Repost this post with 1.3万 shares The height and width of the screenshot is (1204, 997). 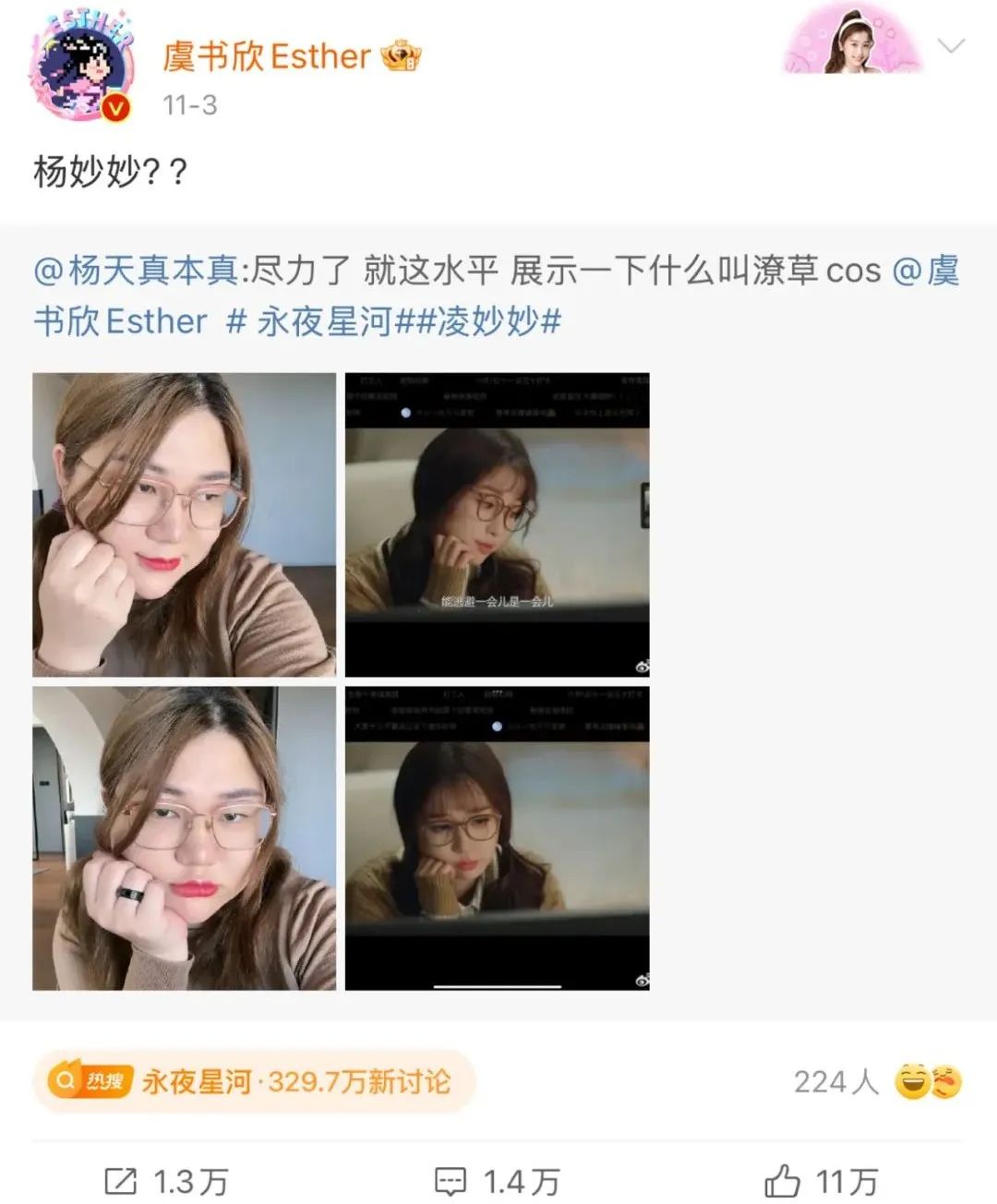(166, 1181)
